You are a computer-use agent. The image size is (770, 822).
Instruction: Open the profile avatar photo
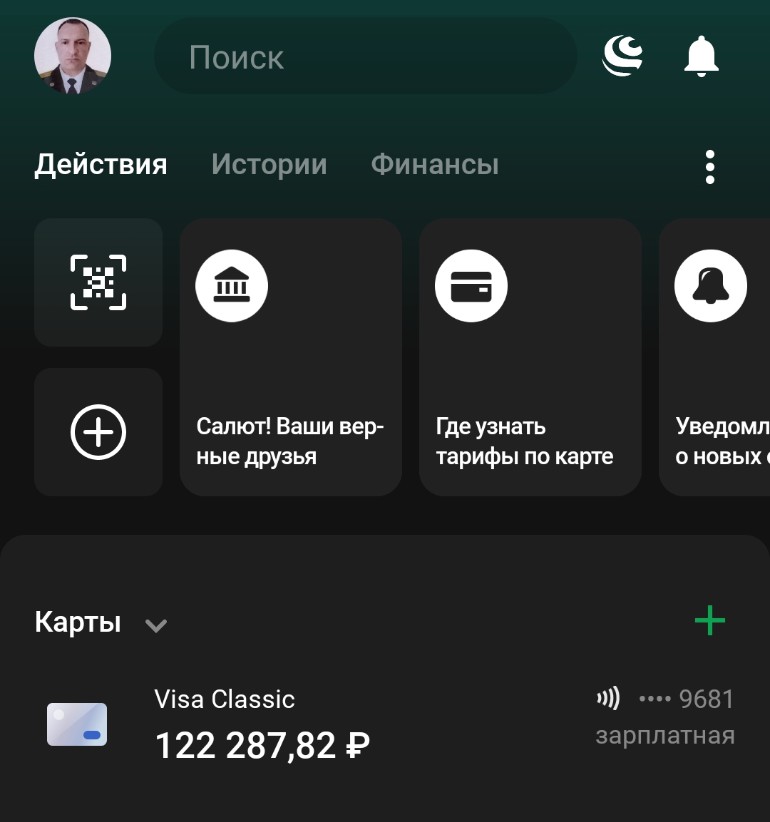click(x=73, y=55)
